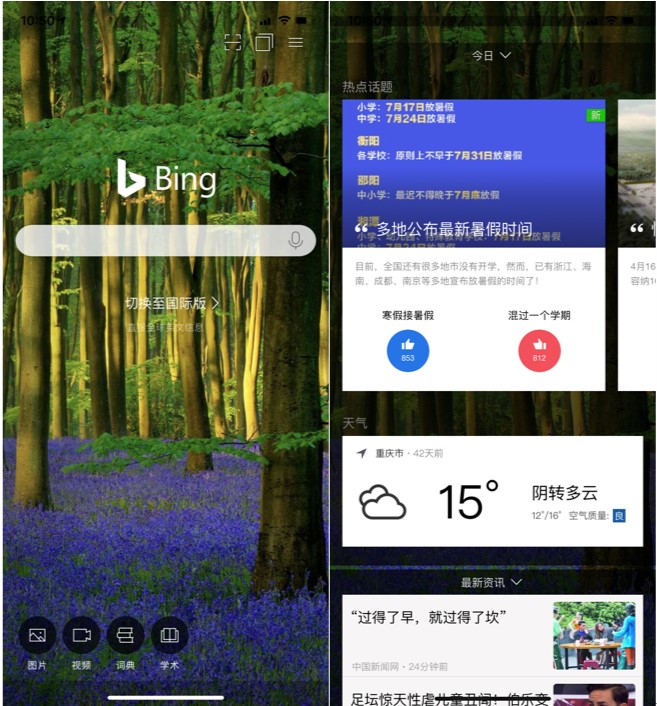Switch to the international version (切换至国际版)

tap(172, 302)
